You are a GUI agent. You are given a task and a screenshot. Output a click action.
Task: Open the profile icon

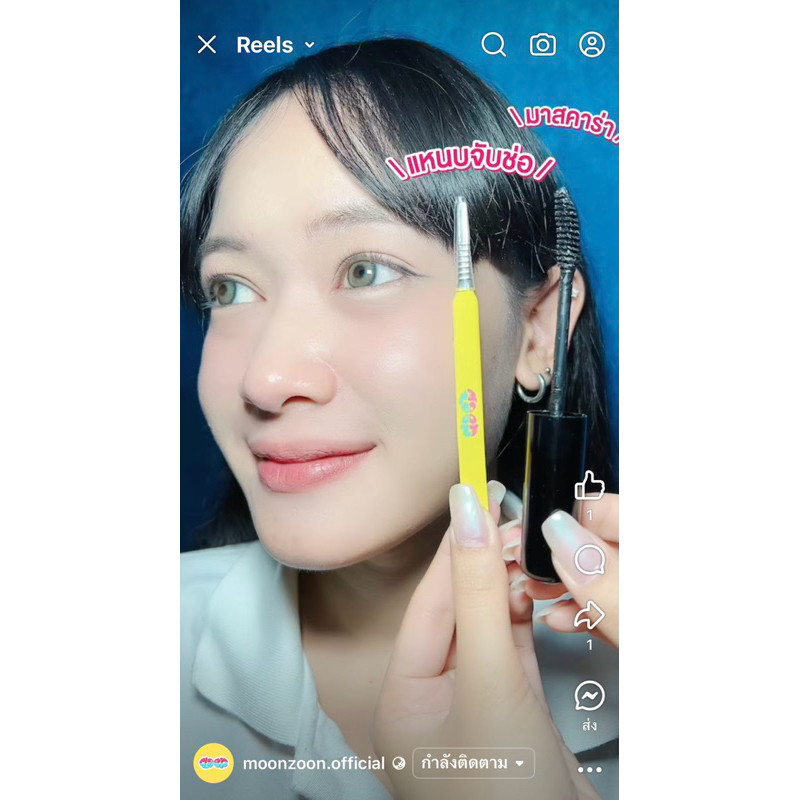coord(592,44)
